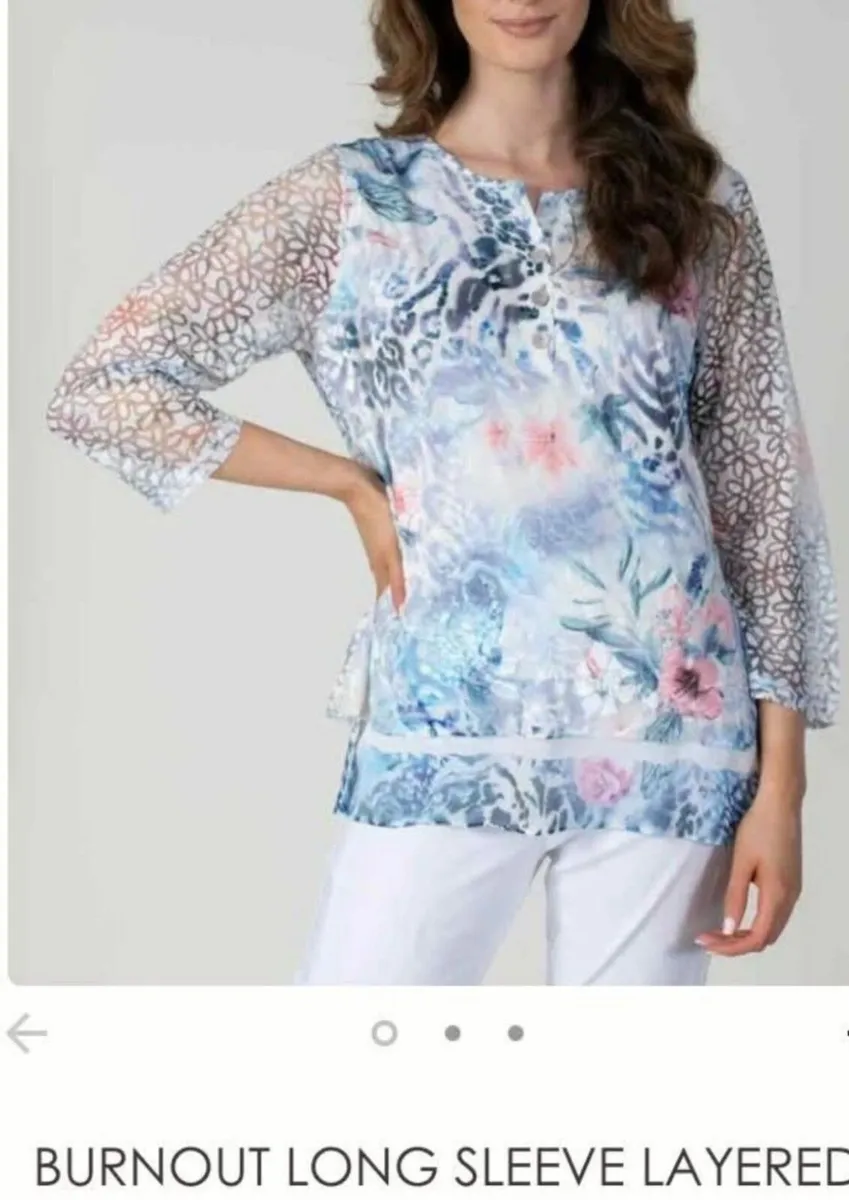This screenshot has width=849, height=1200.
Task: Jump to the second photo dot
Action: pos(453,1033)
